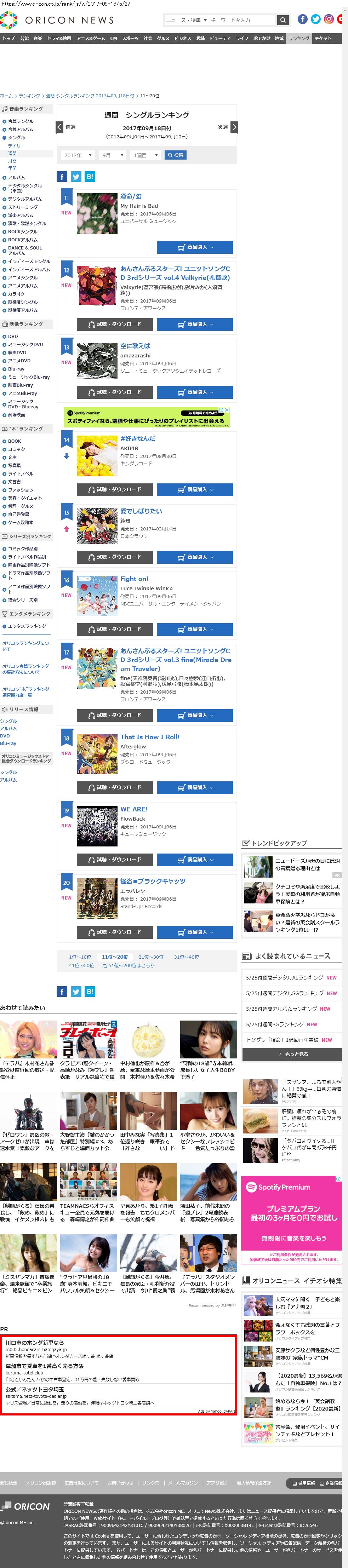Open the 9月 month dropdown

tap(112, 155)
